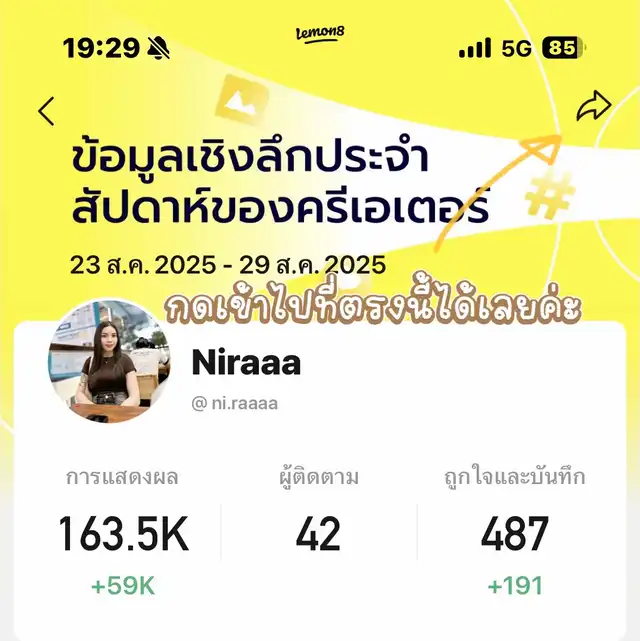The height and width of the screenshot is (641, 640).
Task: Go back using the left arrow
Action: [x=46, y=111]
